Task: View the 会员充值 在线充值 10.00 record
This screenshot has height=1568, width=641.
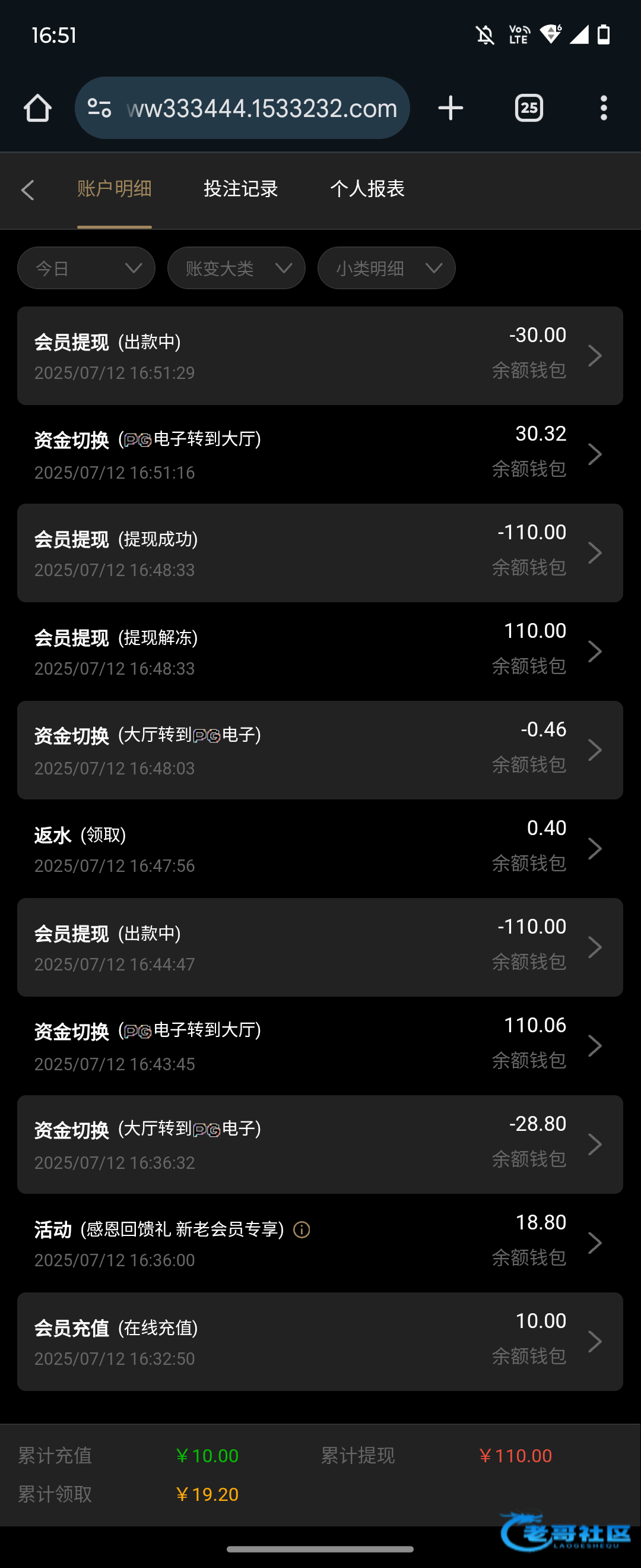Action: click(320, 1342)
